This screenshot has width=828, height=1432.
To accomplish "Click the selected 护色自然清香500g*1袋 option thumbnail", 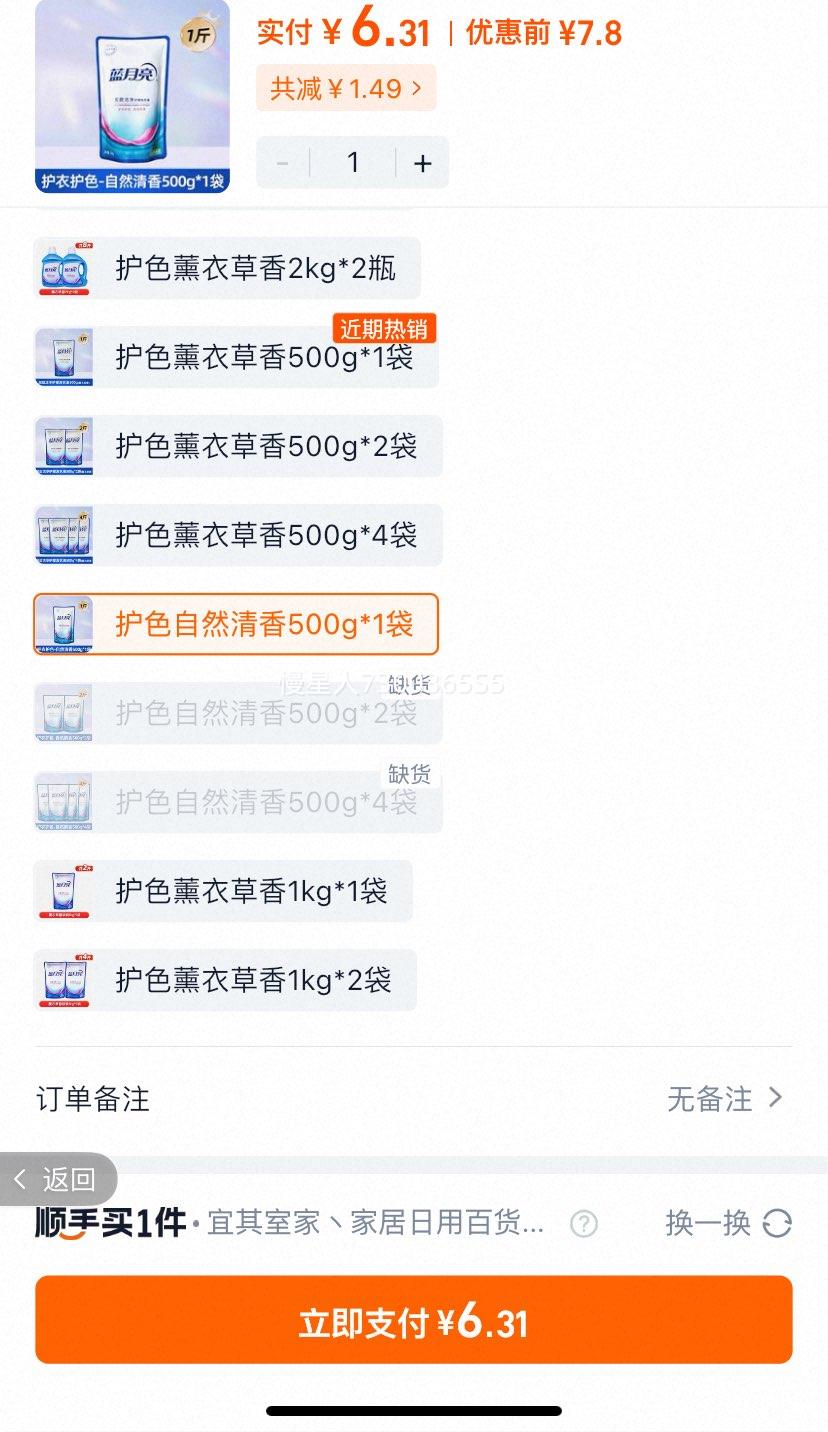I will [x=63, y=624].
